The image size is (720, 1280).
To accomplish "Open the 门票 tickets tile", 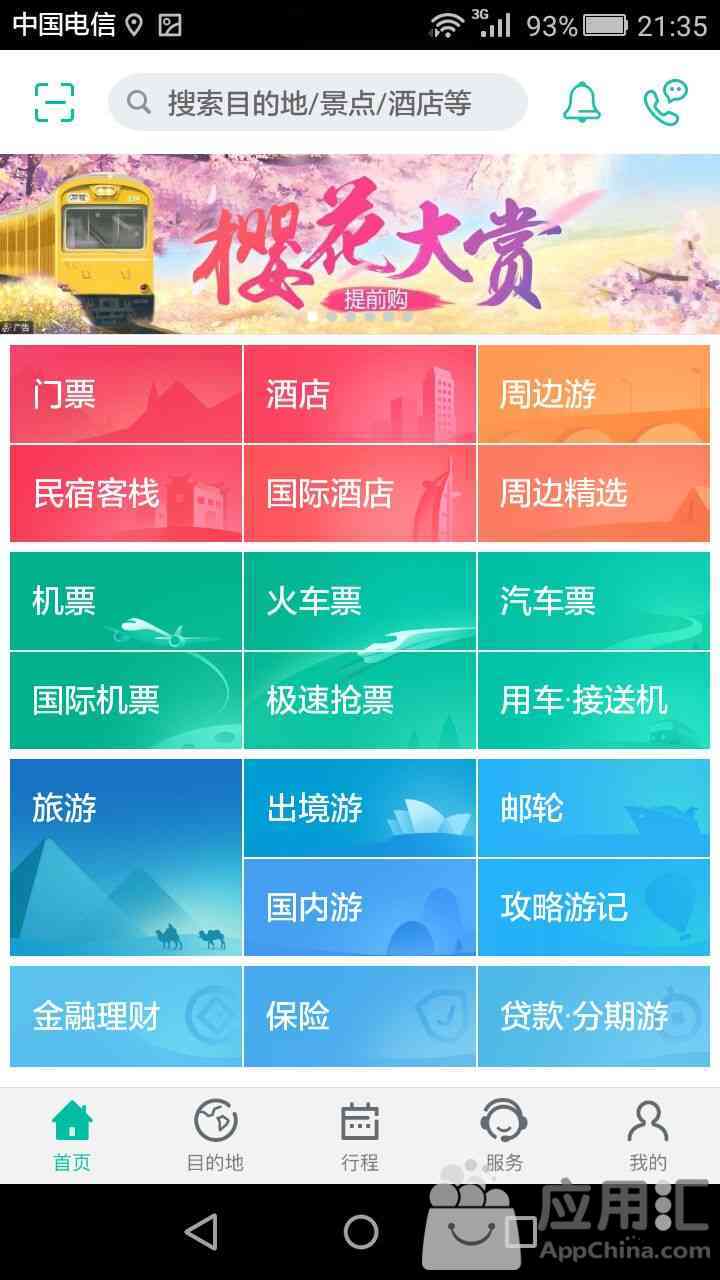I will point(126,394).
